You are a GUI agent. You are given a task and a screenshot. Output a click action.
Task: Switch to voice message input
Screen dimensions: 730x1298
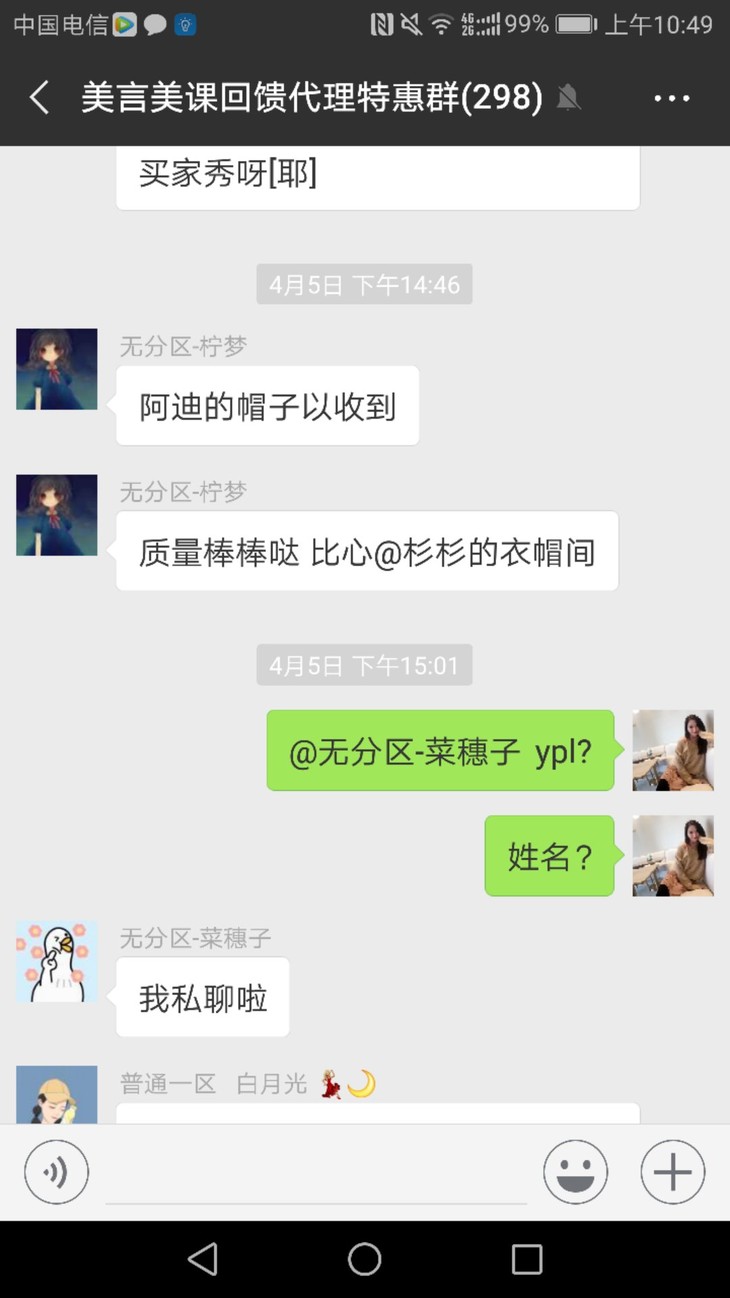coord(57,1172)
